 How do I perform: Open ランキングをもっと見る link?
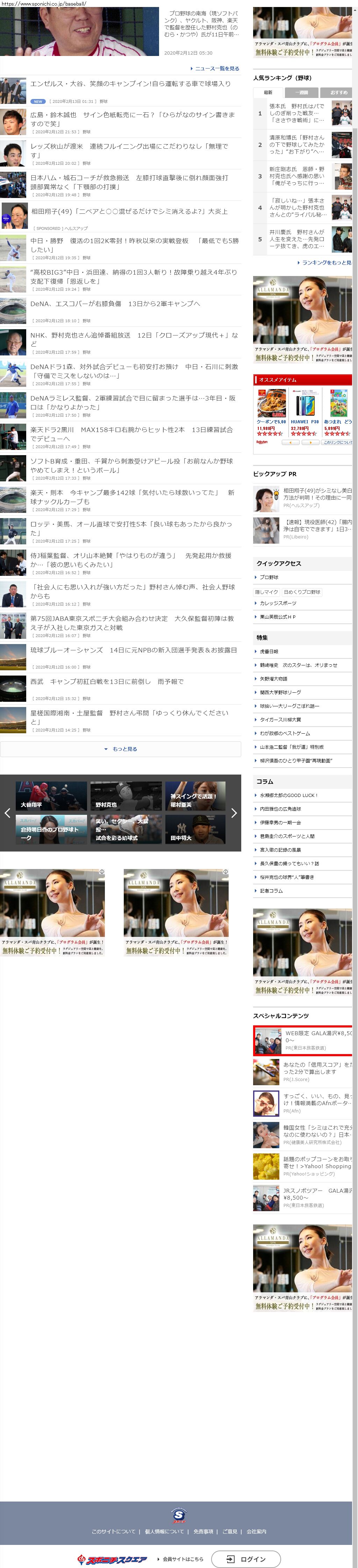point(326,262)
